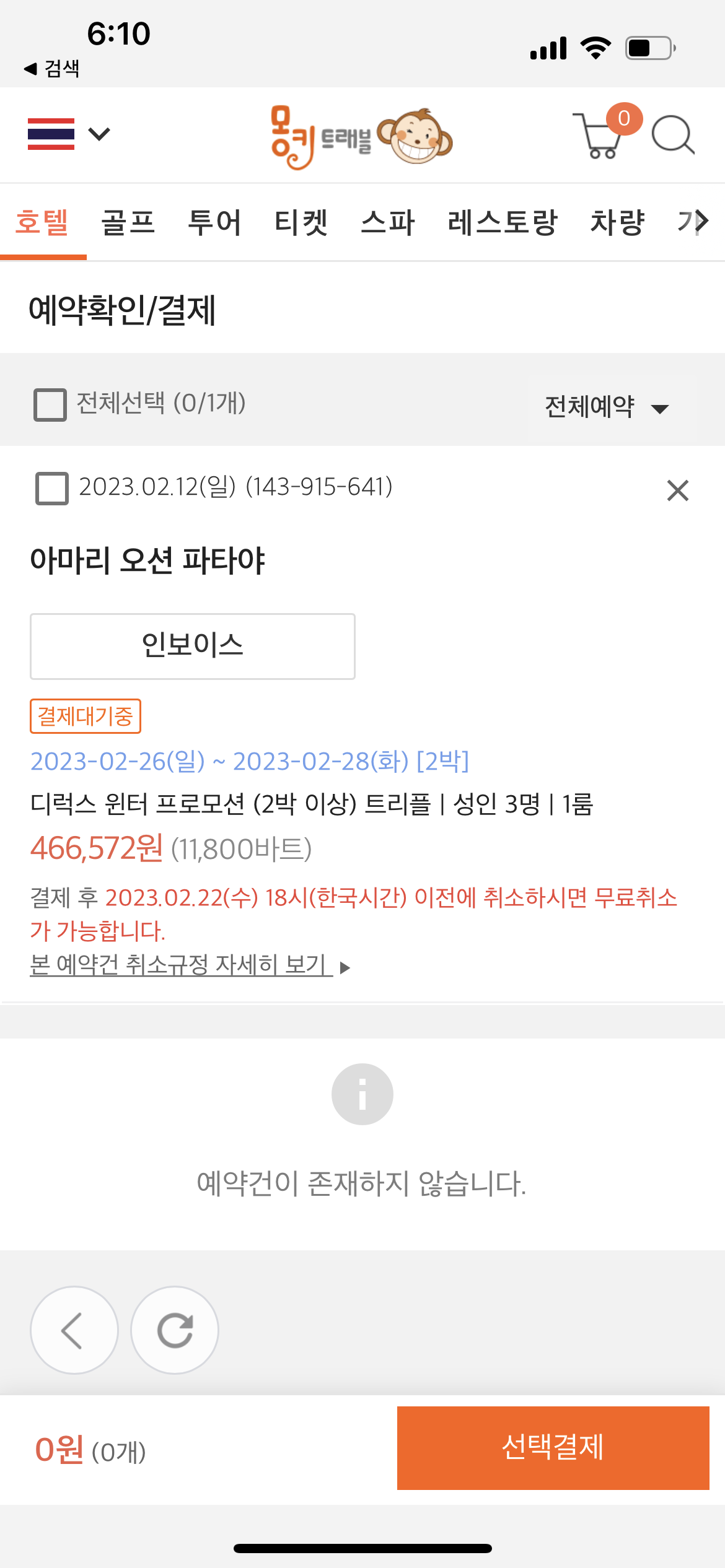Switch to the 레스토랑 tab
The image size is (725, 1568).
503,222
